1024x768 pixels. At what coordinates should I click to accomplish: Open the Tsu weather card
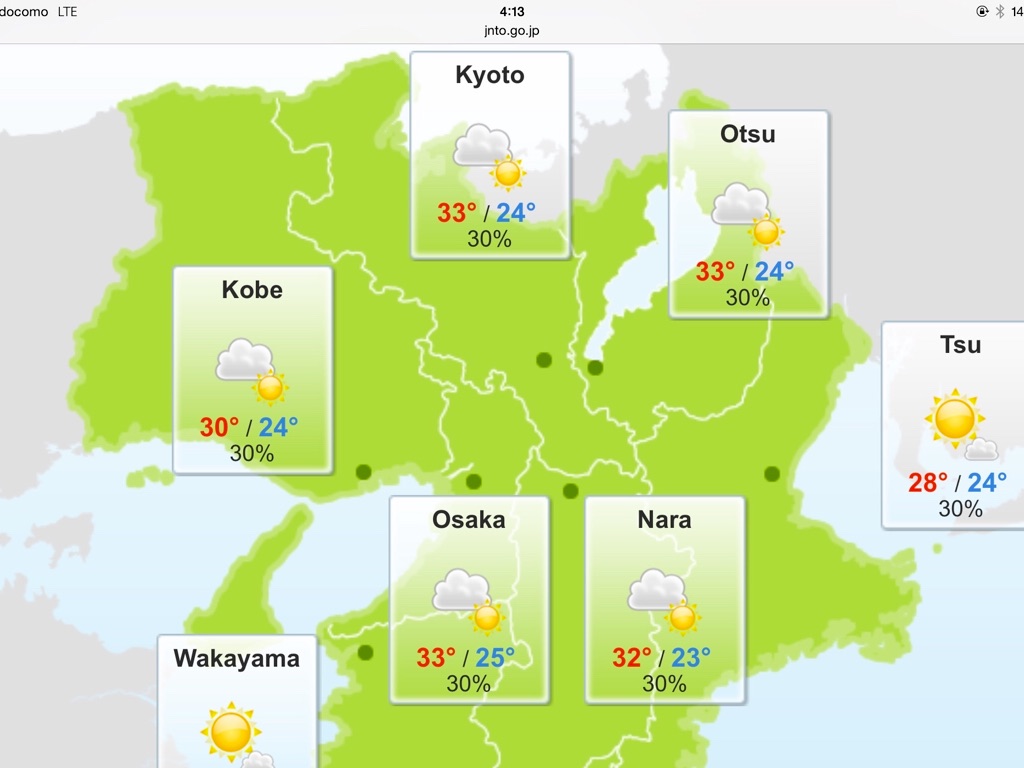[955, 425]
